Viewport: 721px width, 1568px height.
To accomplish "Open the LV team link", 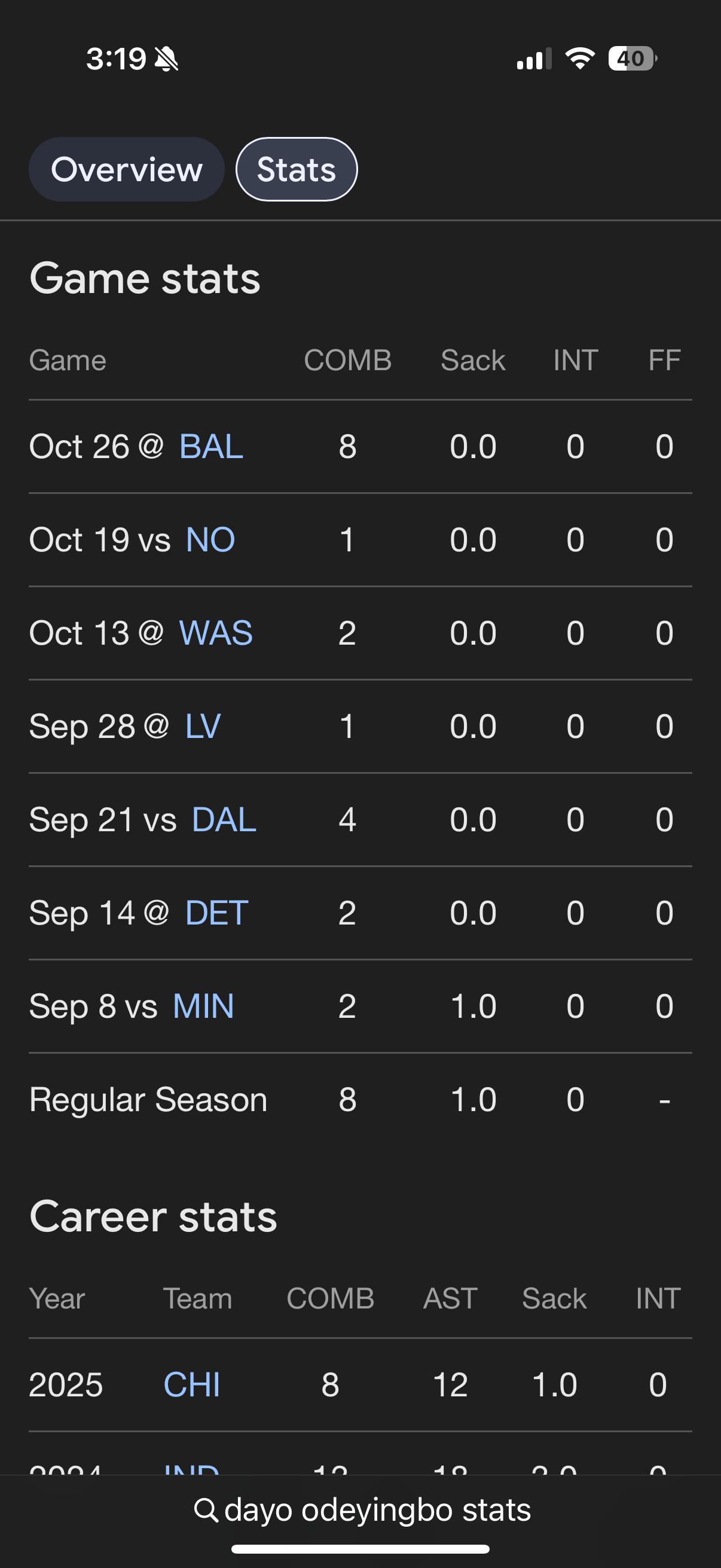I will 203,726.
